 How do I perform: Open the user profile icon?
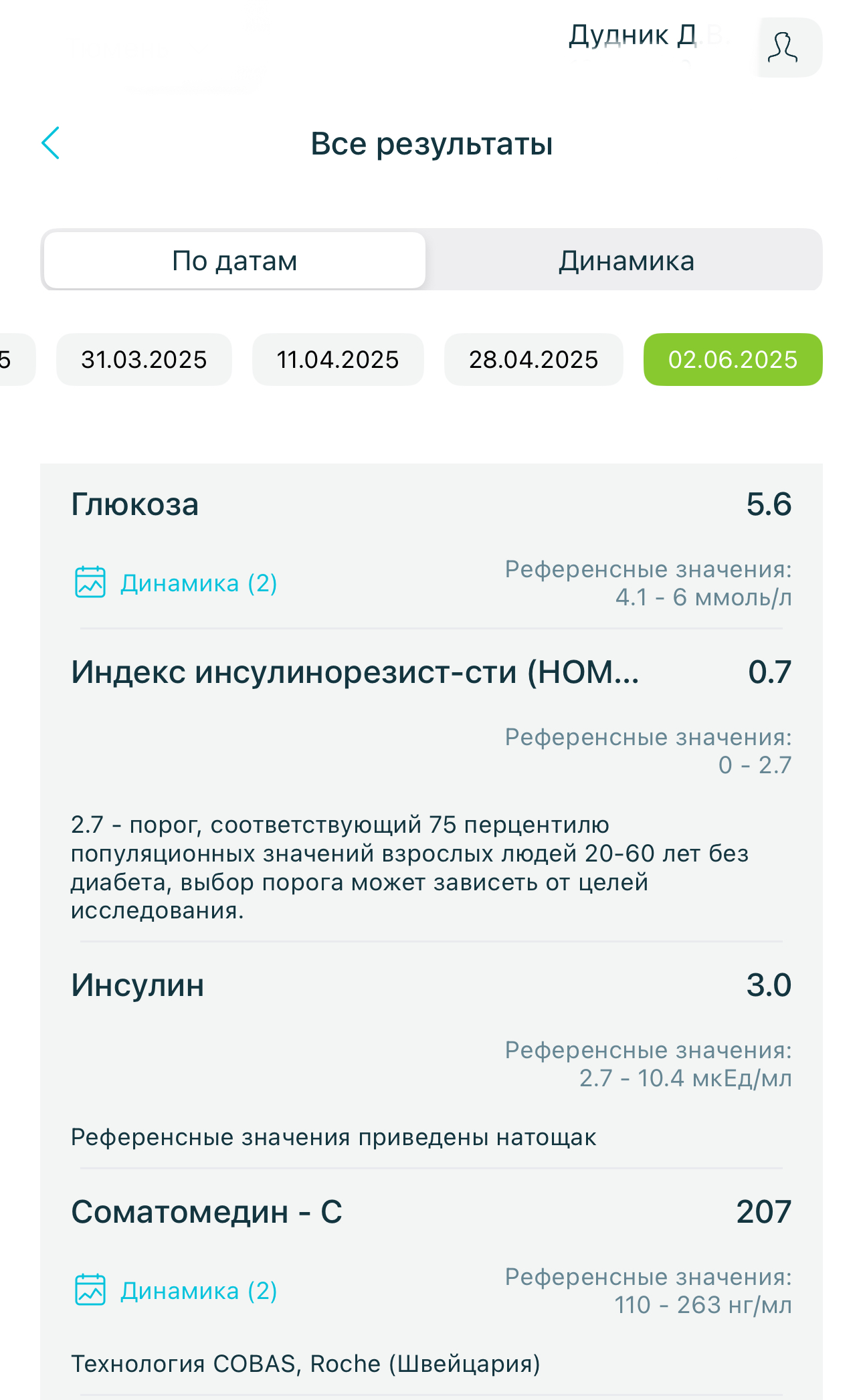pos(783,48)
